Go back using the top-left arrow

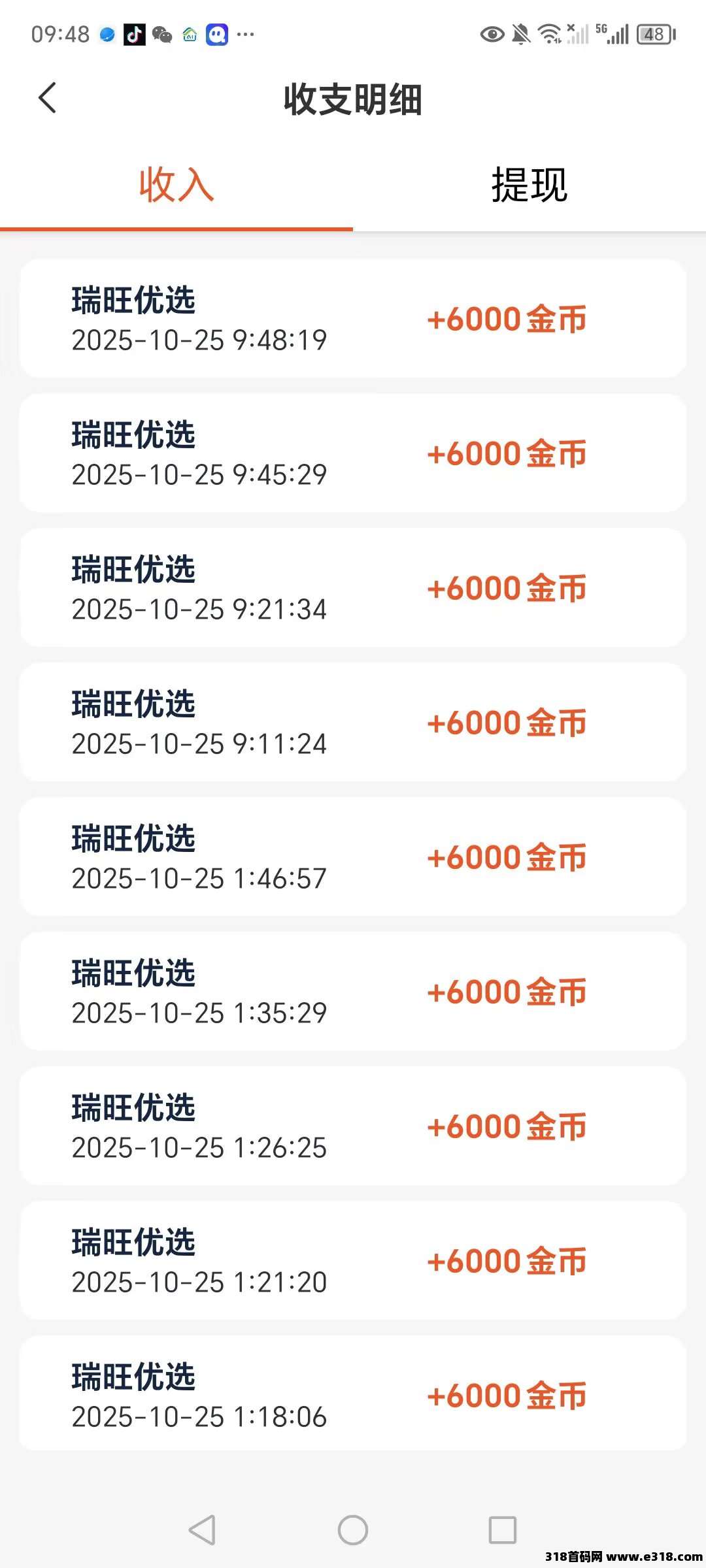pyautogui.click(x=48, y=98)
